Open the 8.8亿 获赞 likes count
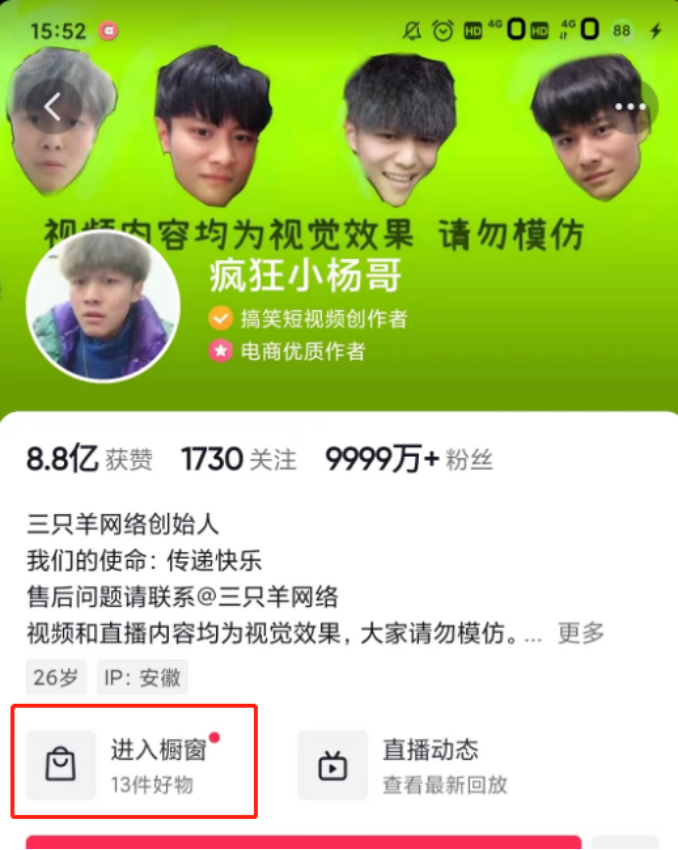The height and width of the screenshot is (850, 678). [90, 460]
